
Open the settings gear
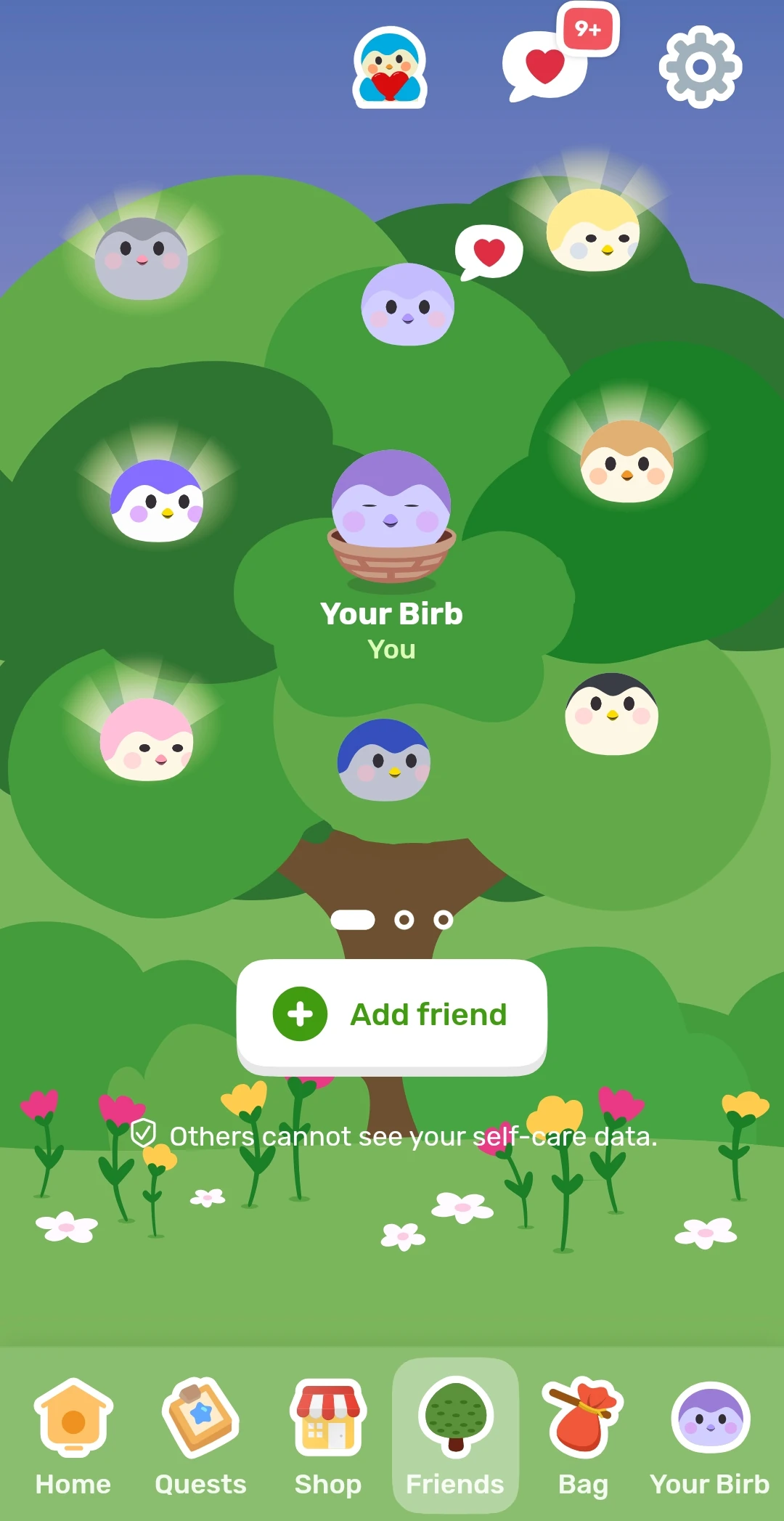click(701, 68)
